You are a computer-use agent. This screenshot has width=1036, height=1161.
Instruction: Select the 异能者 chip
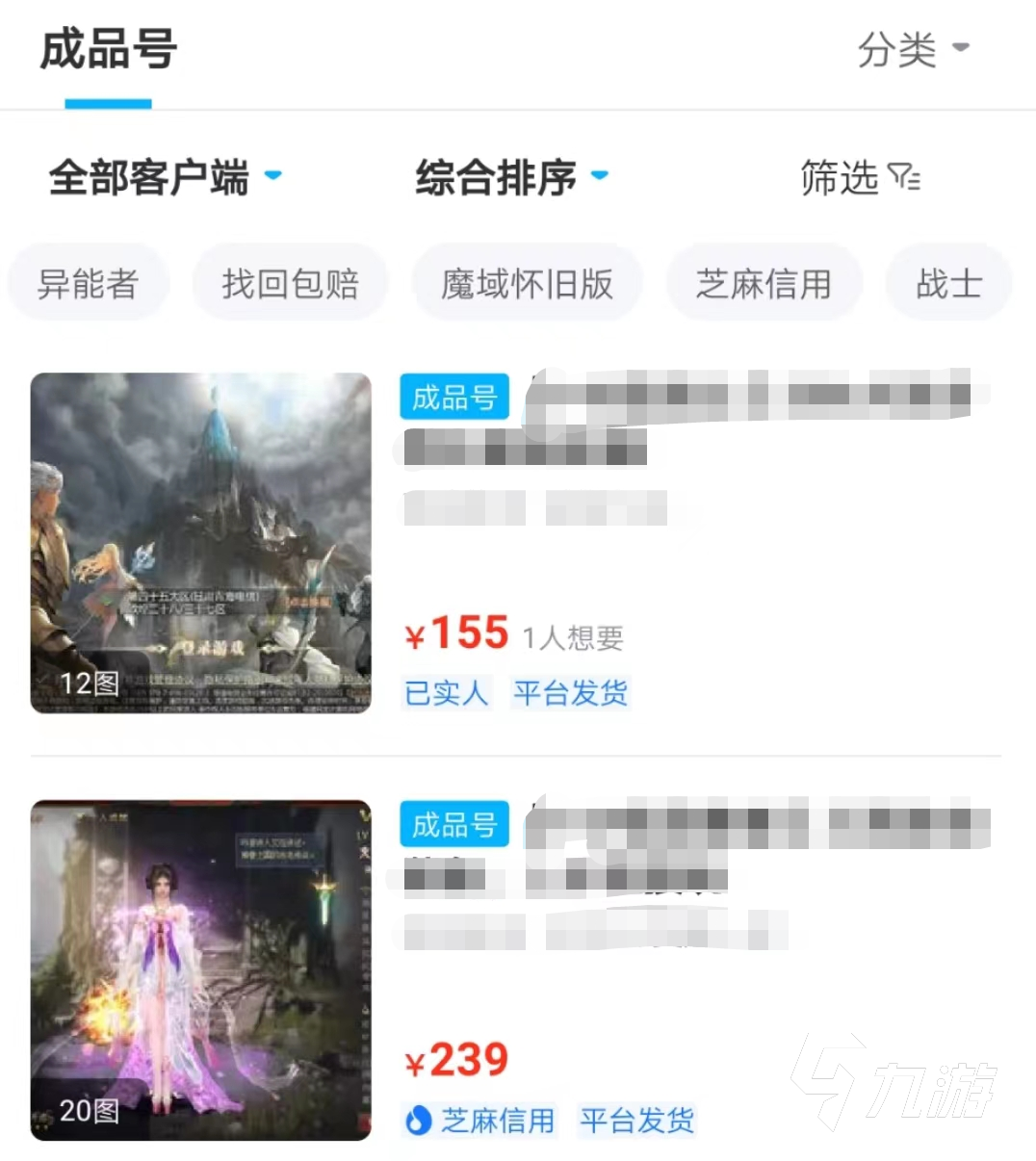(x=88, y=284)
